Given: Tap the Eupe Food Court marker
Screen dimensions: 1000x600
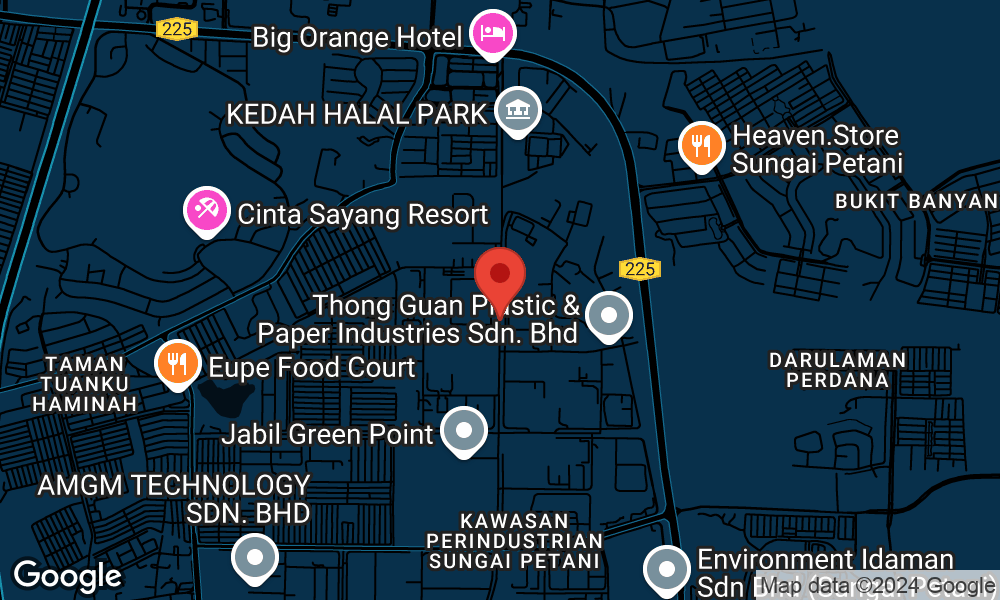Looking at the screenshot, I should (178, 365).
